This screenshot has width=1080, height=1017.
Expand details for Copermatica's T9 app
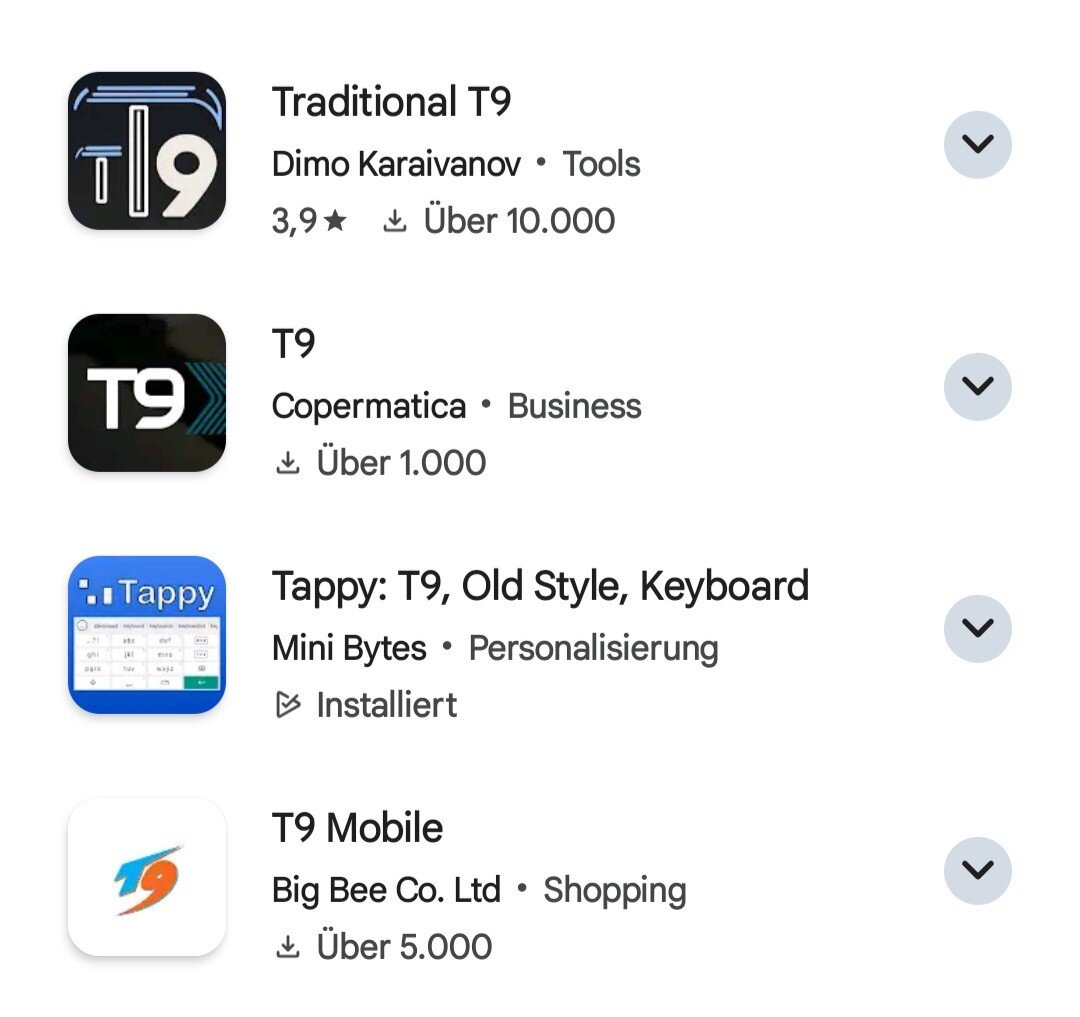[977, 387]
